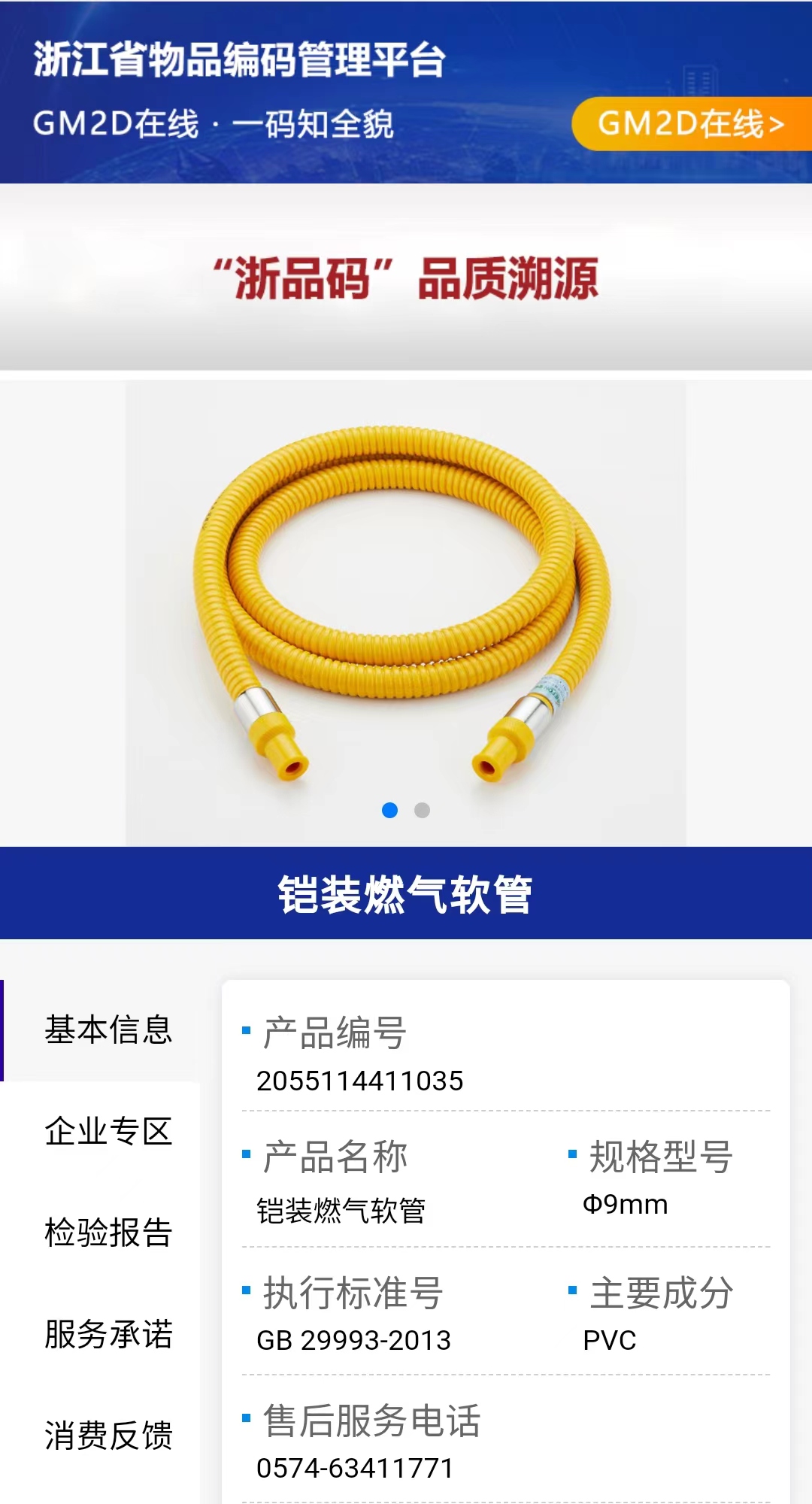Image resolution: width=812 pixels, height=1504 pixels.
Task: Switch to the 企业专区 tab
Action: [x=108, y=1131]
